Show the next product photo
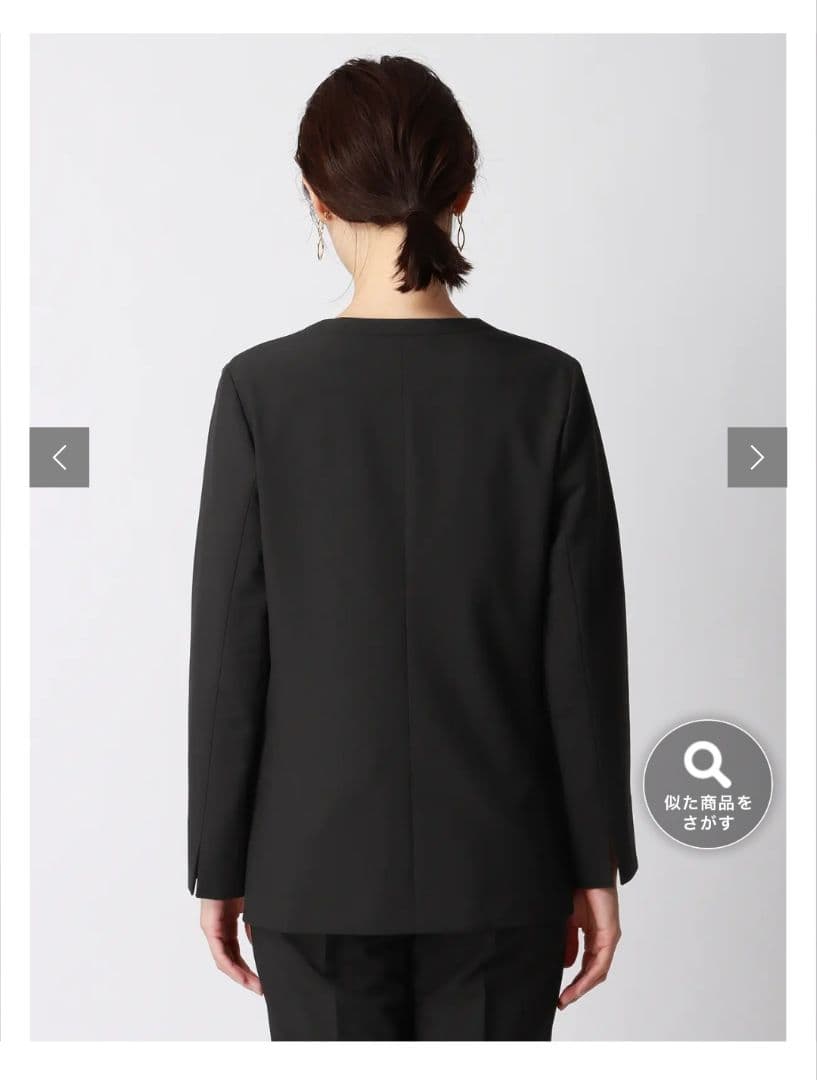Screen dimensions: 817x1080 [756, 457]
